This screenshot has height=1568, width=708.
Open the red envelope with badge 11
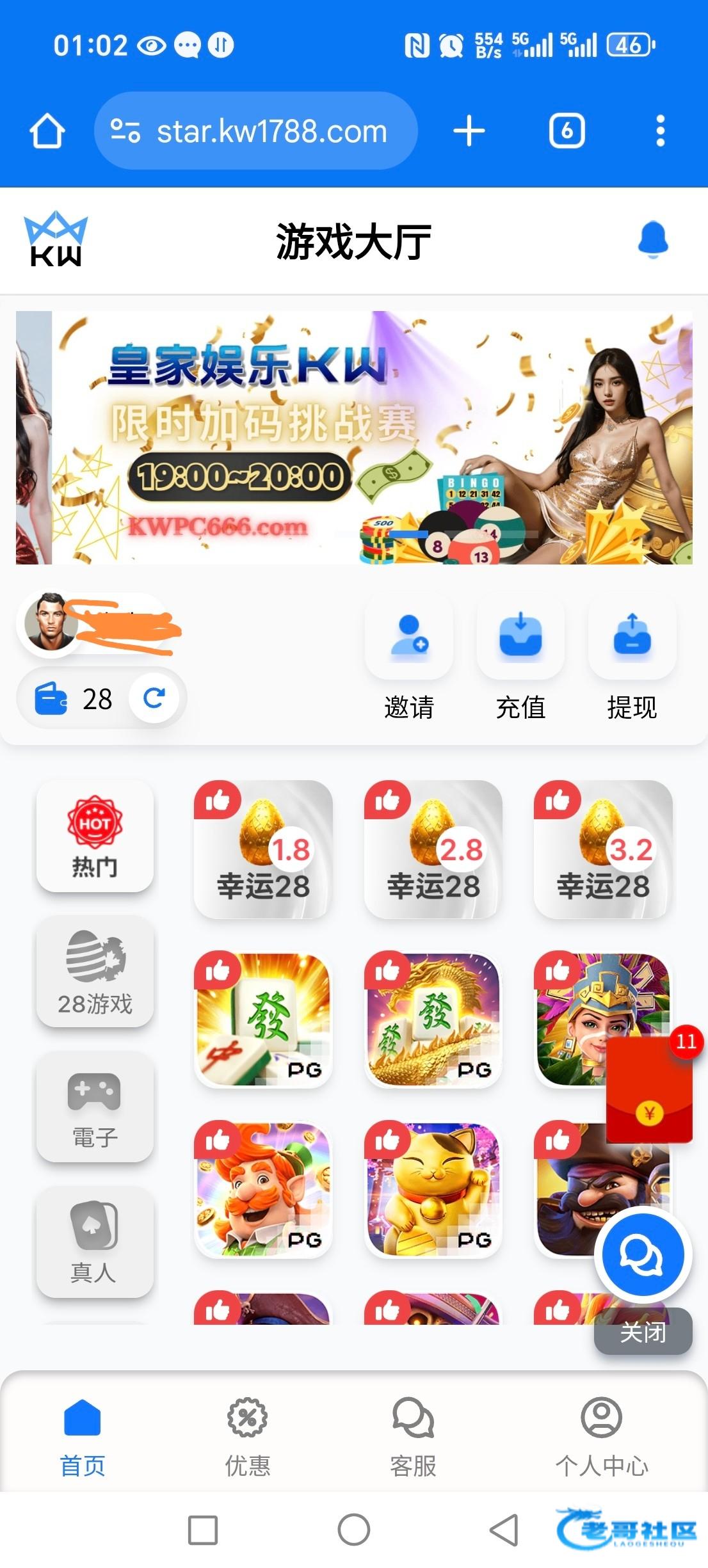pos(650,1089)
